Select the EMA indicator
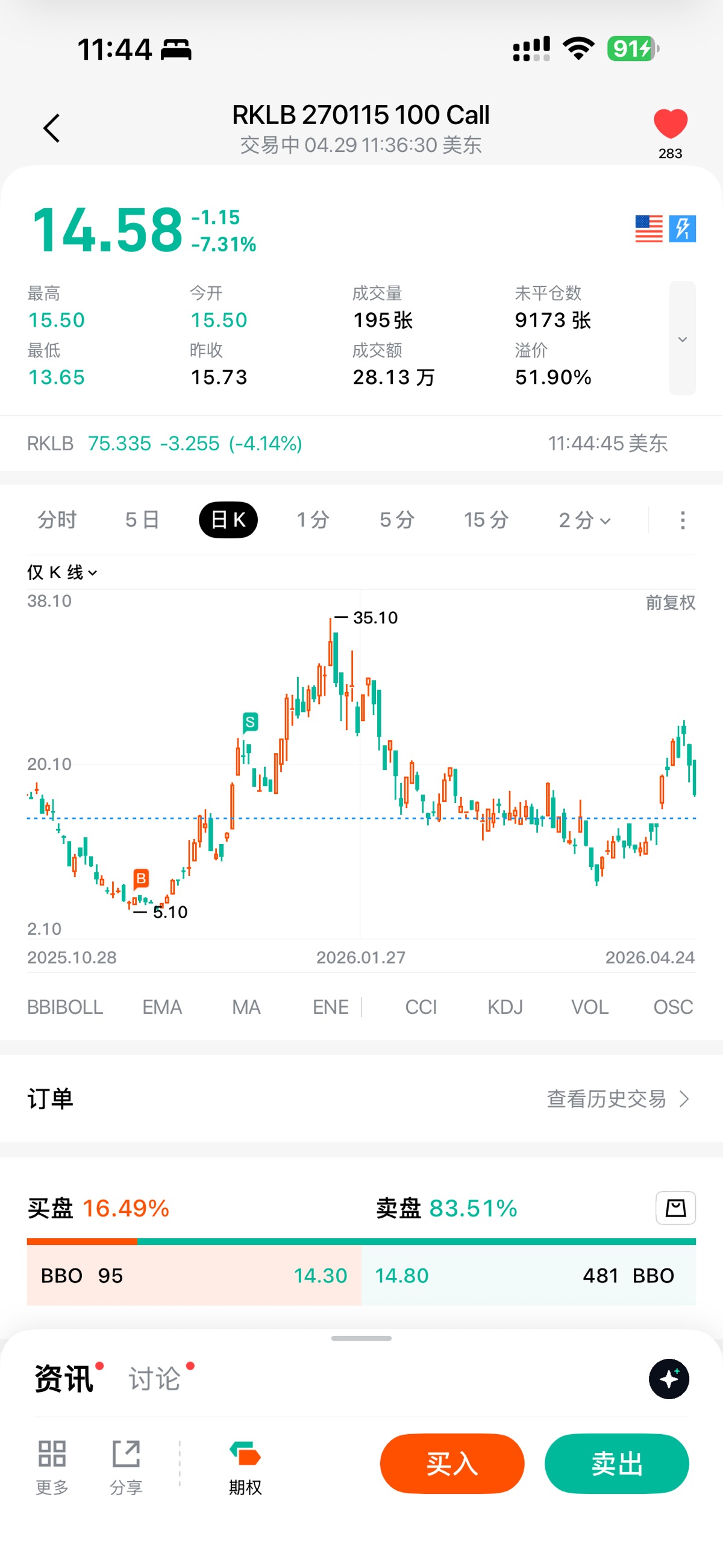 point(162,1007)
